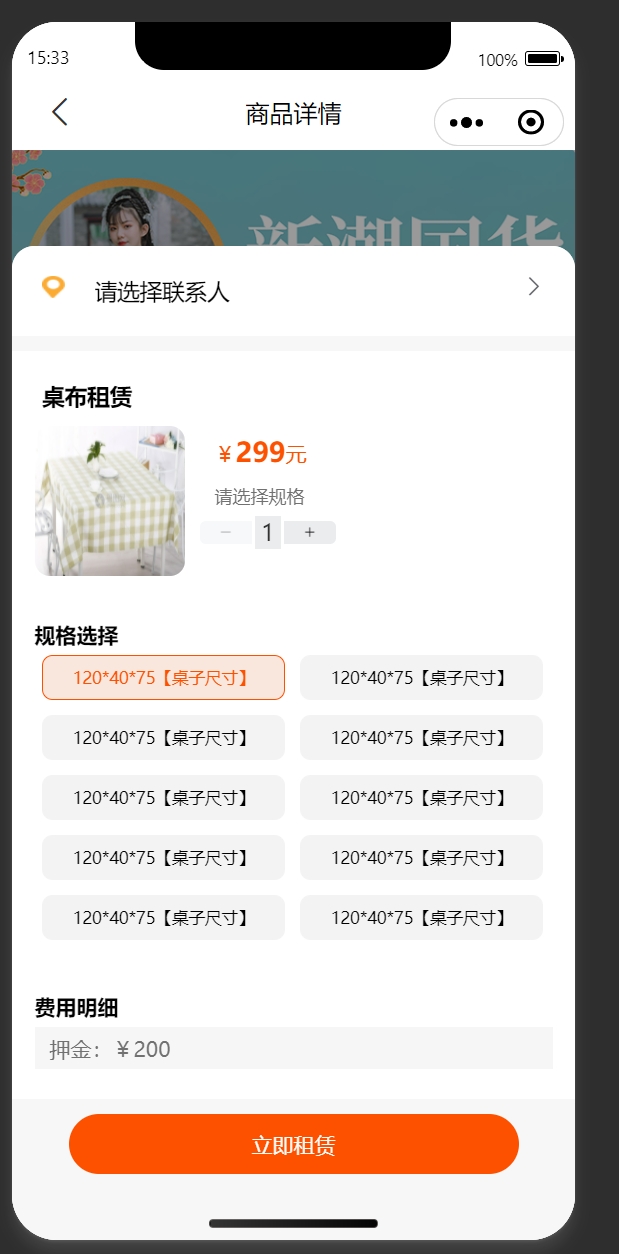Close the mini program using the circle icon
This screenshot has width=619, height=1254.
click(x=531, y=123)
